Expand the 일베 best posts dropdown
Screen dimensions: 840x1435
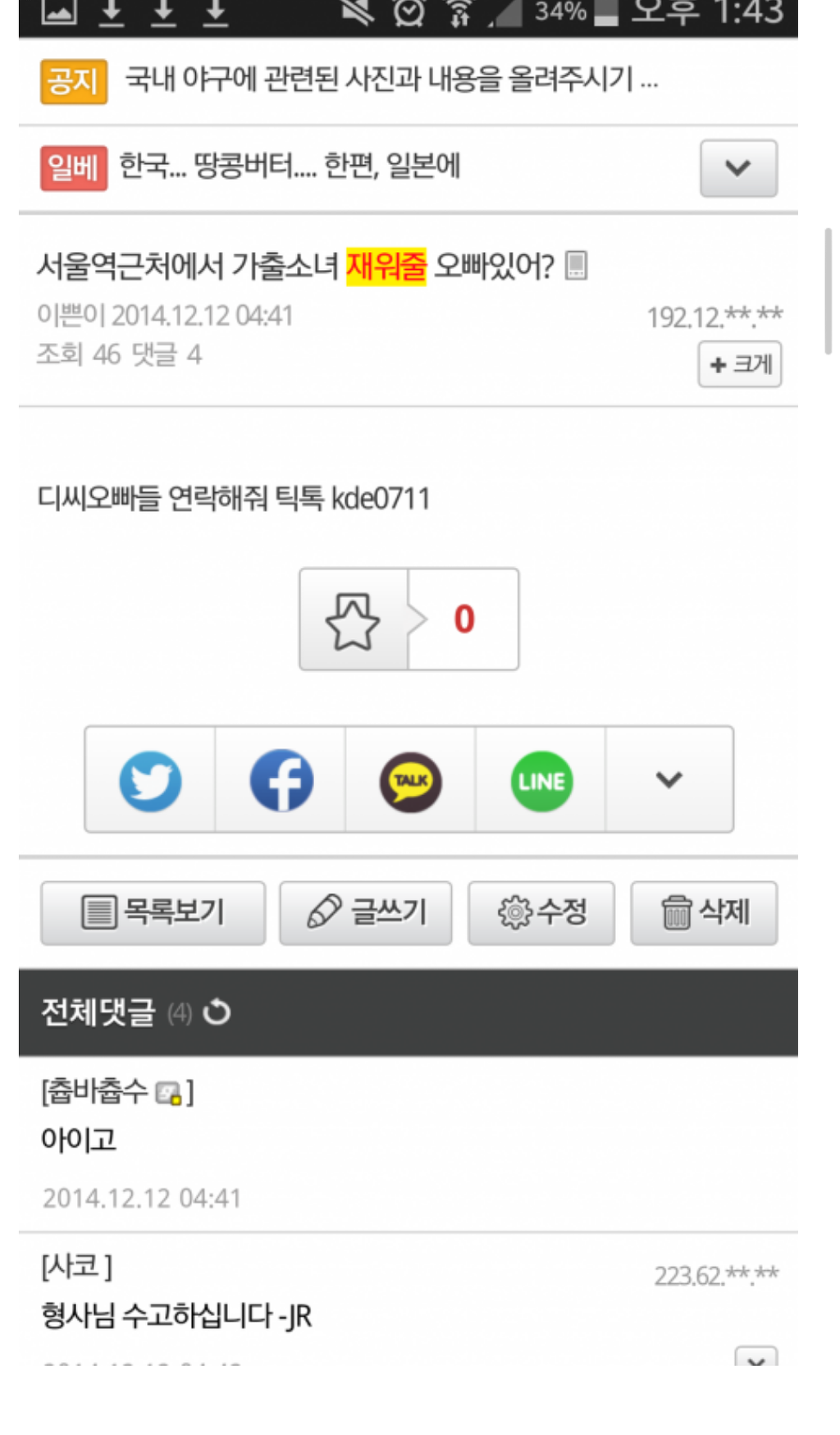pyautogui.click(x=737, y=168)
